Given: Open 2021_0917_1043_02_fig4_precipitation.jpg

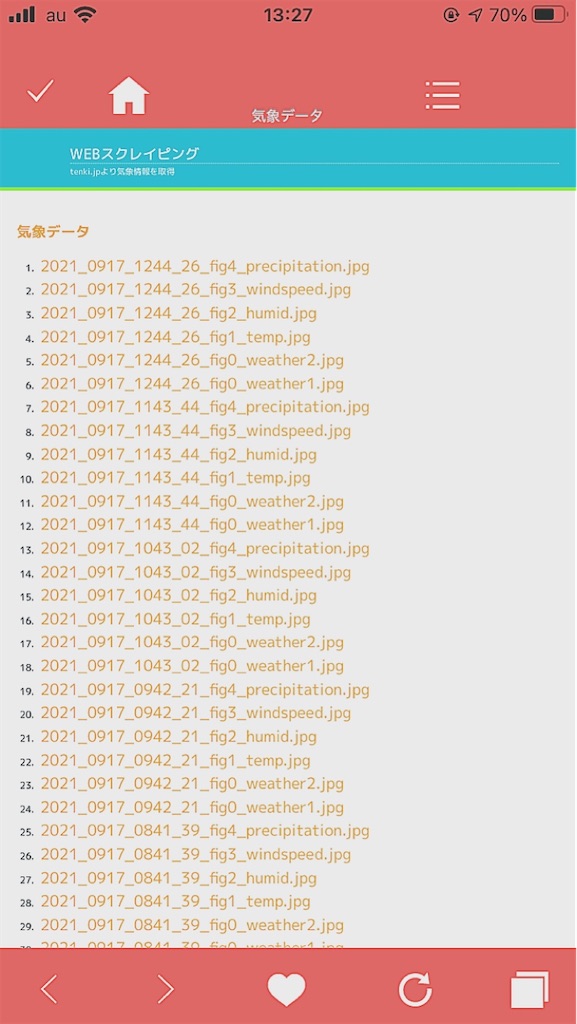Looking at the screenshot, I should 205,549.
